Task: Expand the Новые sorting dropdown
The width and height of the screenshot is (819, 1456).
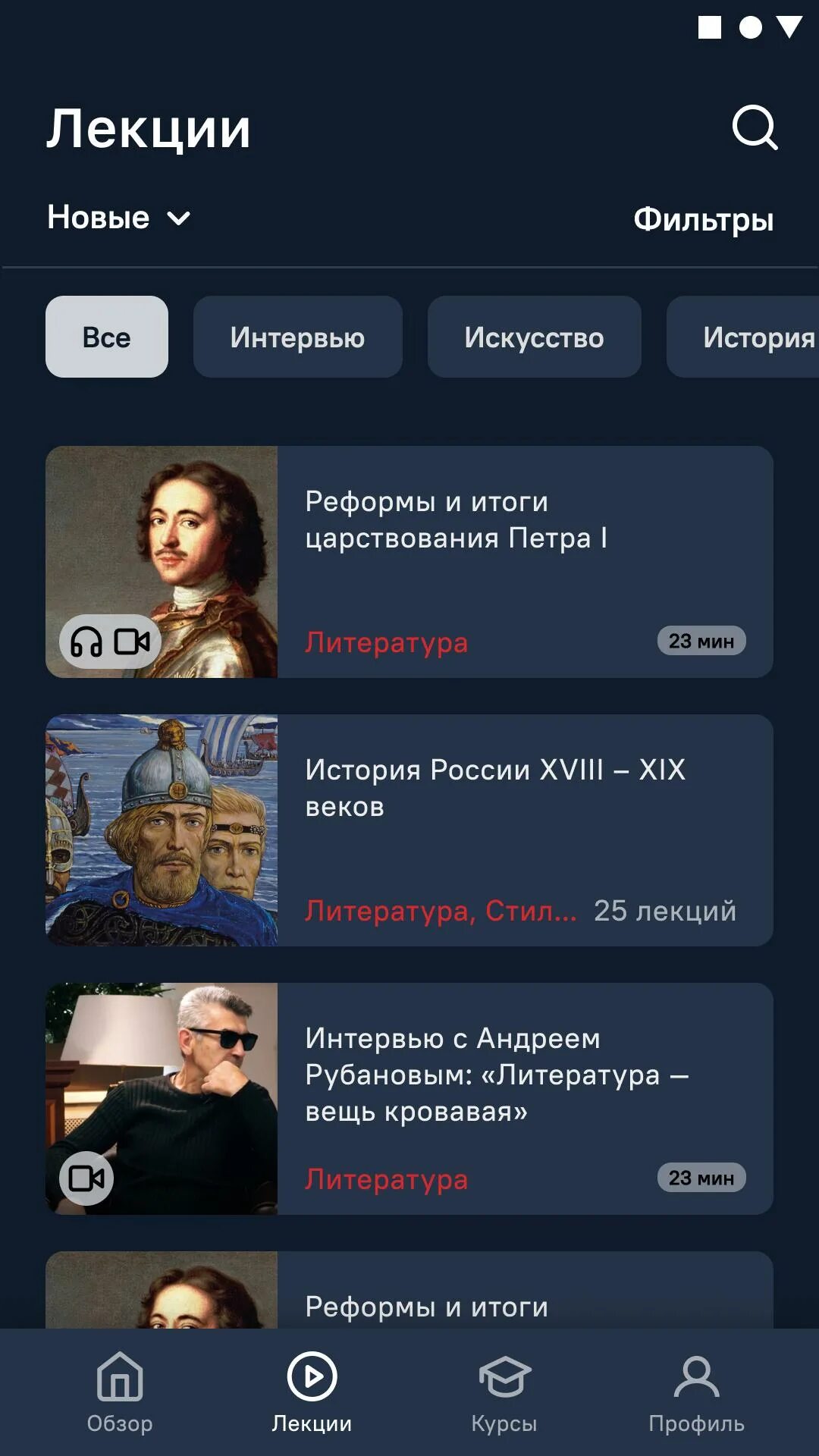Action: point(119,218)
